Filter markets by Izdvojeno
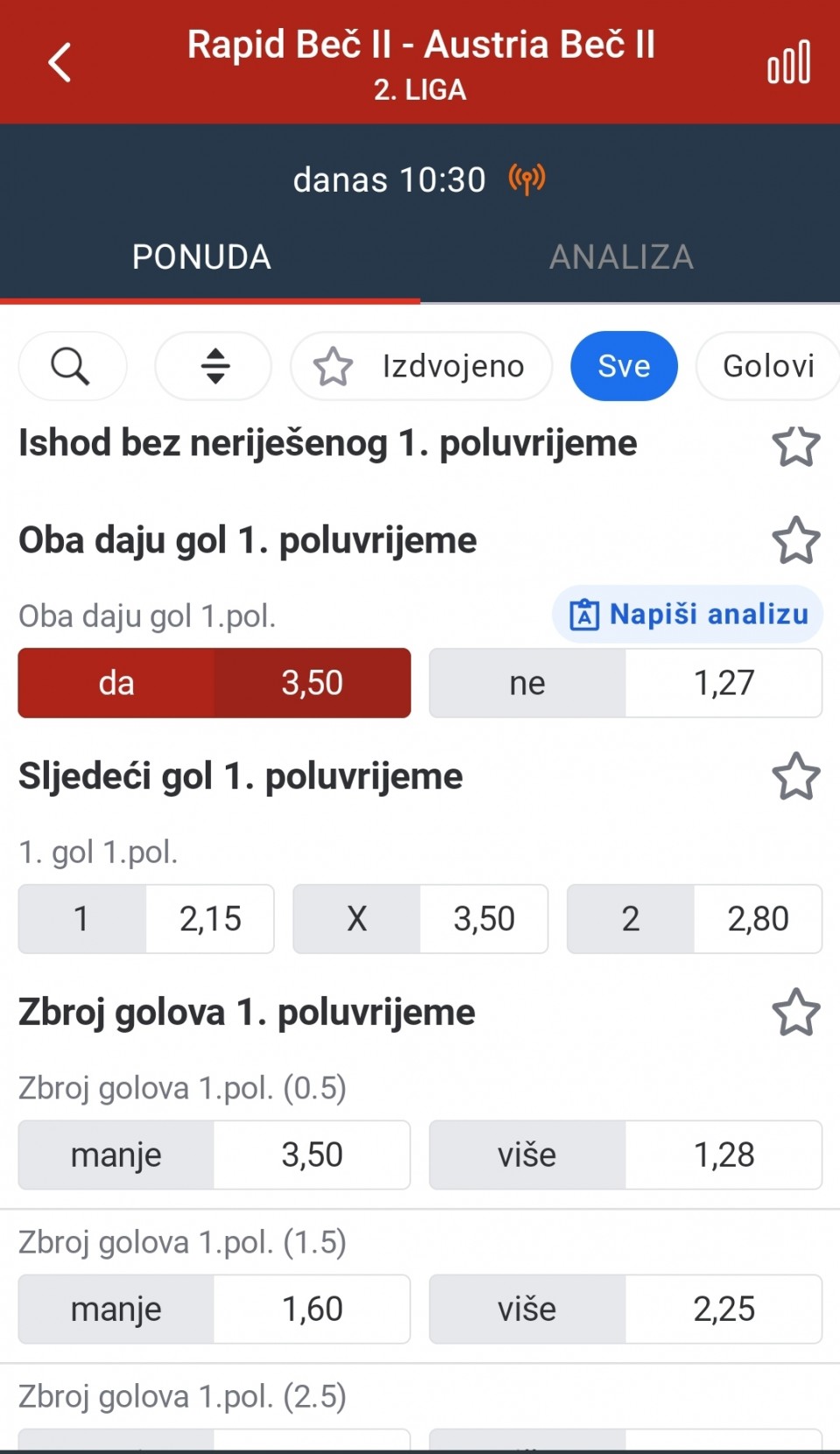Image resolution: width=840 pixels, height=1454 pixels. [x=422, y=366]
